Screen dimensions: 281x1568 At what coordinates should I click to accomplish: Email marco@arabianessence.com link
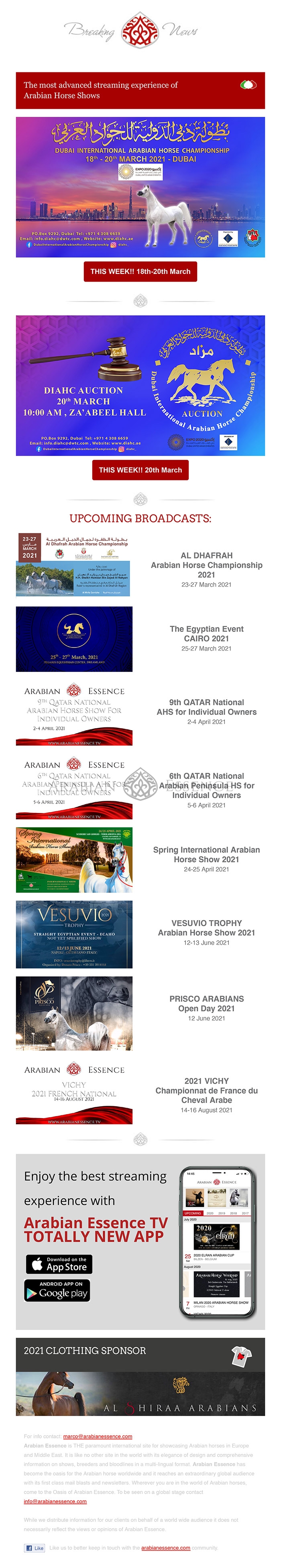(97, 1436)
